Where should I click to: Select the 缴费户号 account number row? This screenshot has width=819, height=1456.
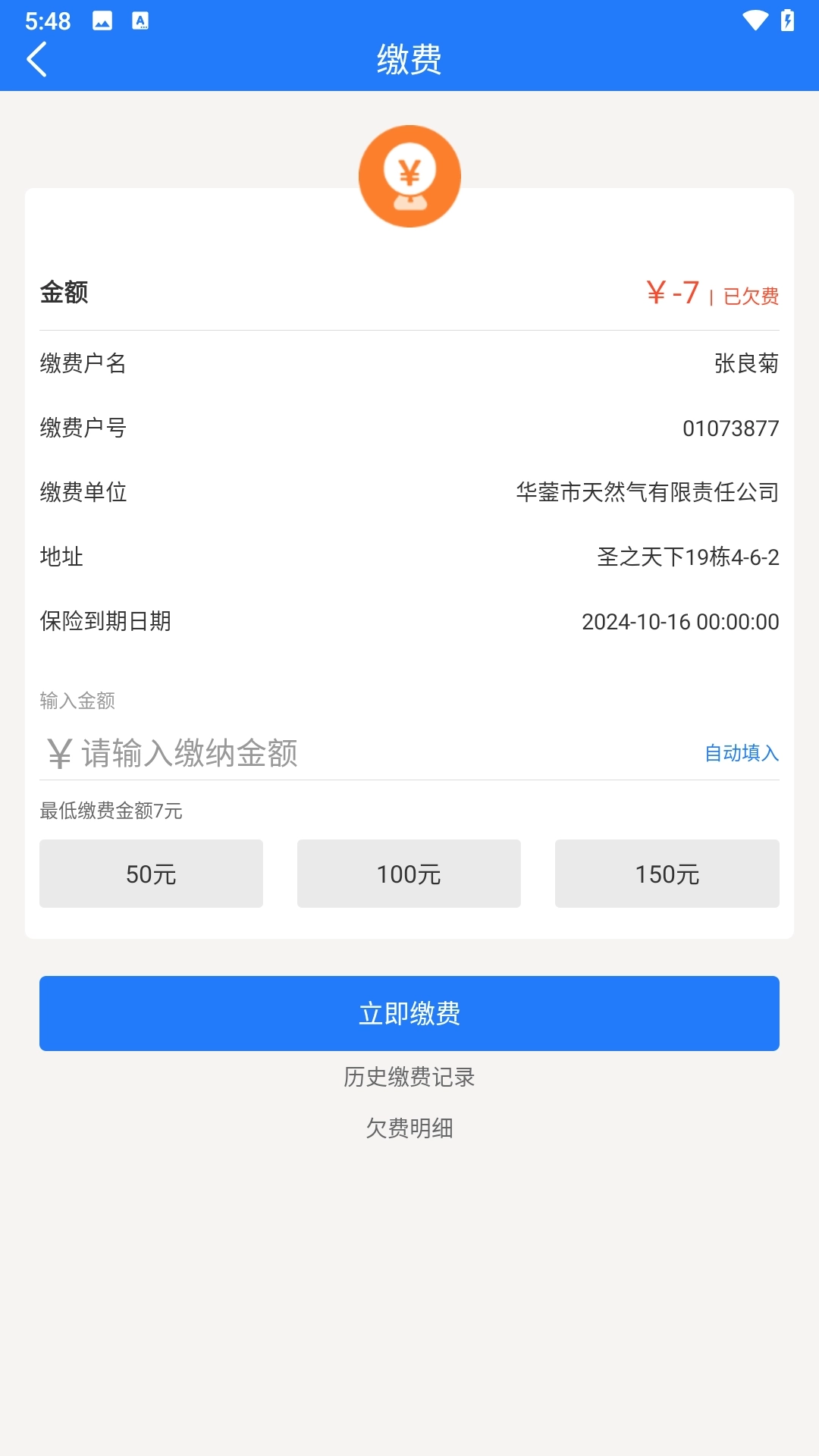pyautogui.click(x=409, y=428)
